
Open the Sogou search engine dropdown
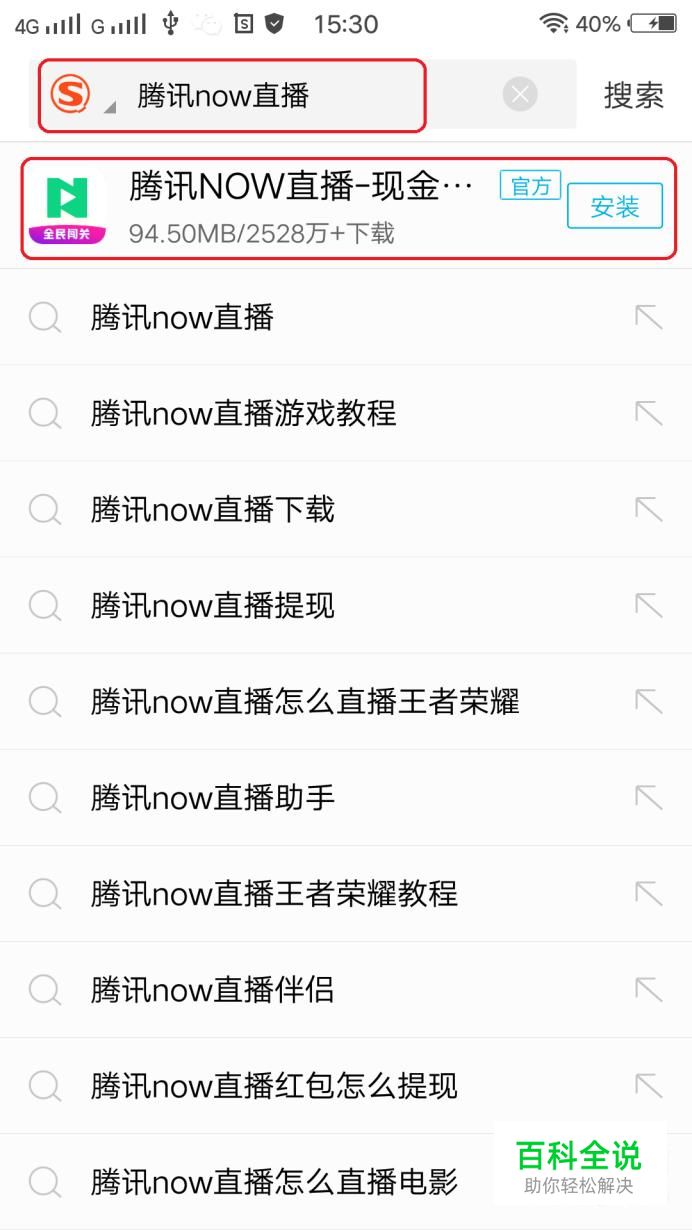point(82,96)
